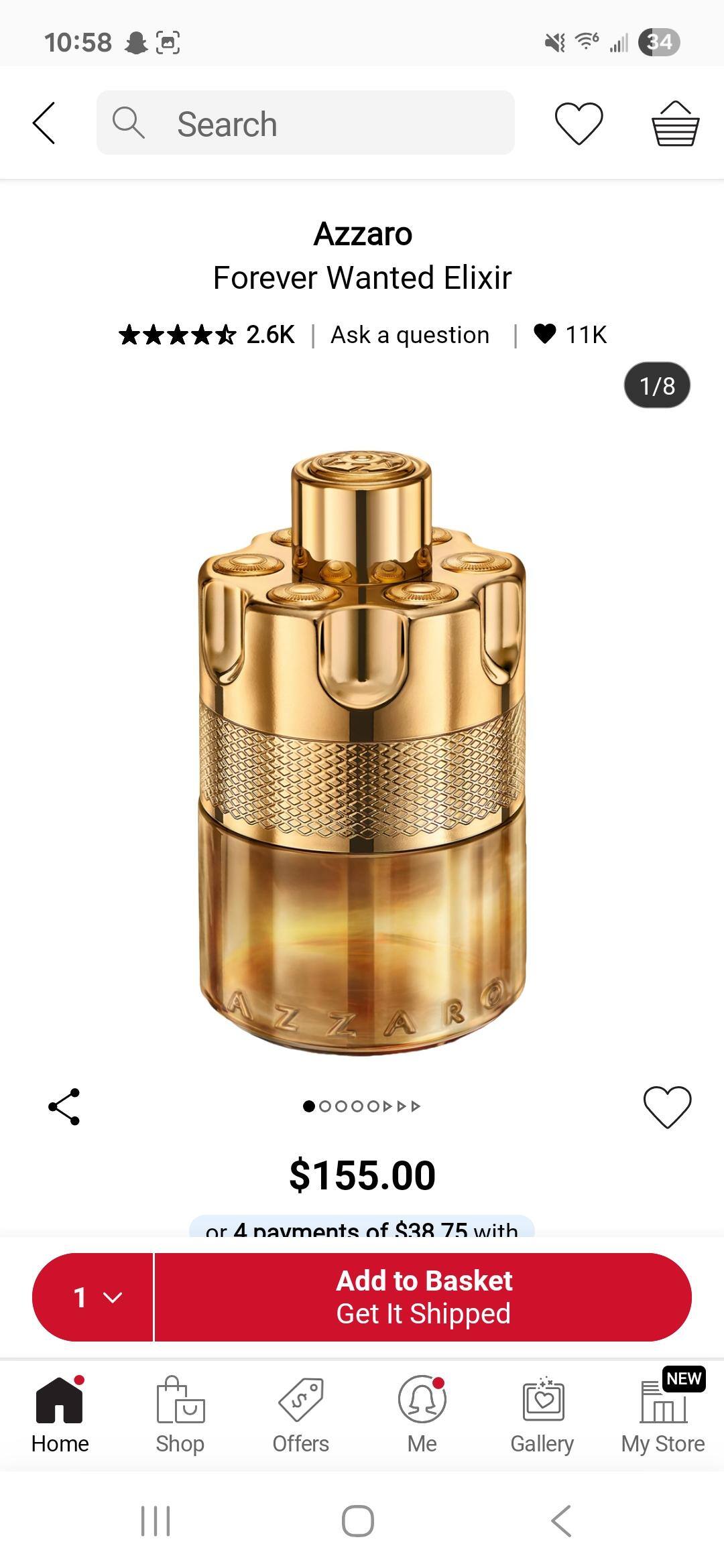The width and height of the screenshot is (724, 1568).
Task: Open the 2.6K star ratings and reviews
Action: pyautogui.click(x=206, y=334)
